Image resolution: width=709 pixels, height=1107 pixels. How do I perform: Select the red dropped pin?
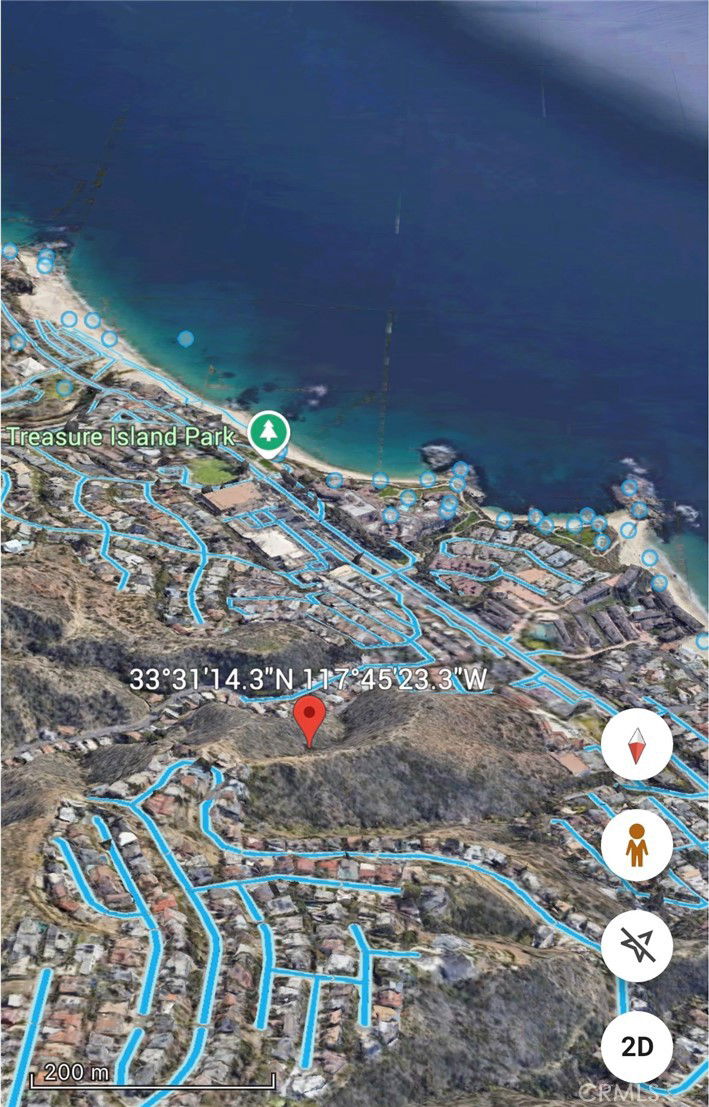310,718
